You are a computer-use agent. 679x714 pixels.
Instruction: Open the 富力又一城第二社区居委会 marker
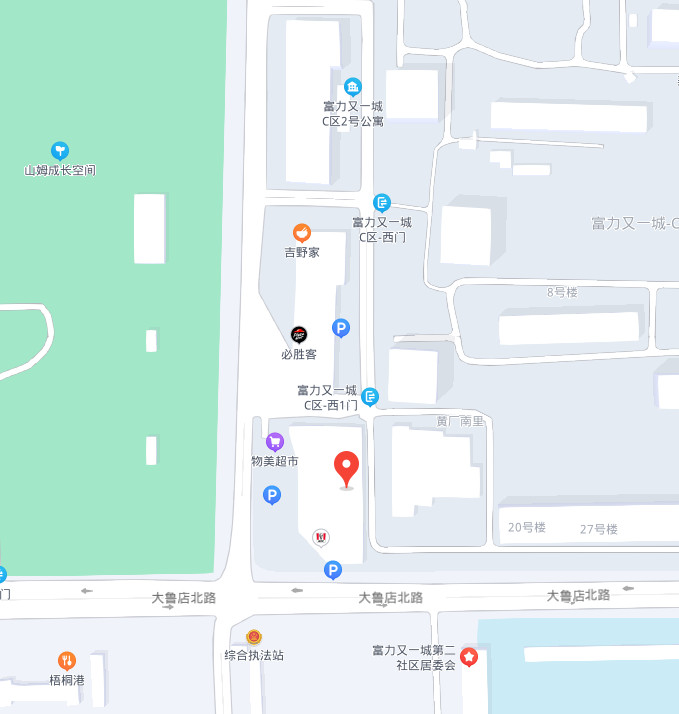468,656
